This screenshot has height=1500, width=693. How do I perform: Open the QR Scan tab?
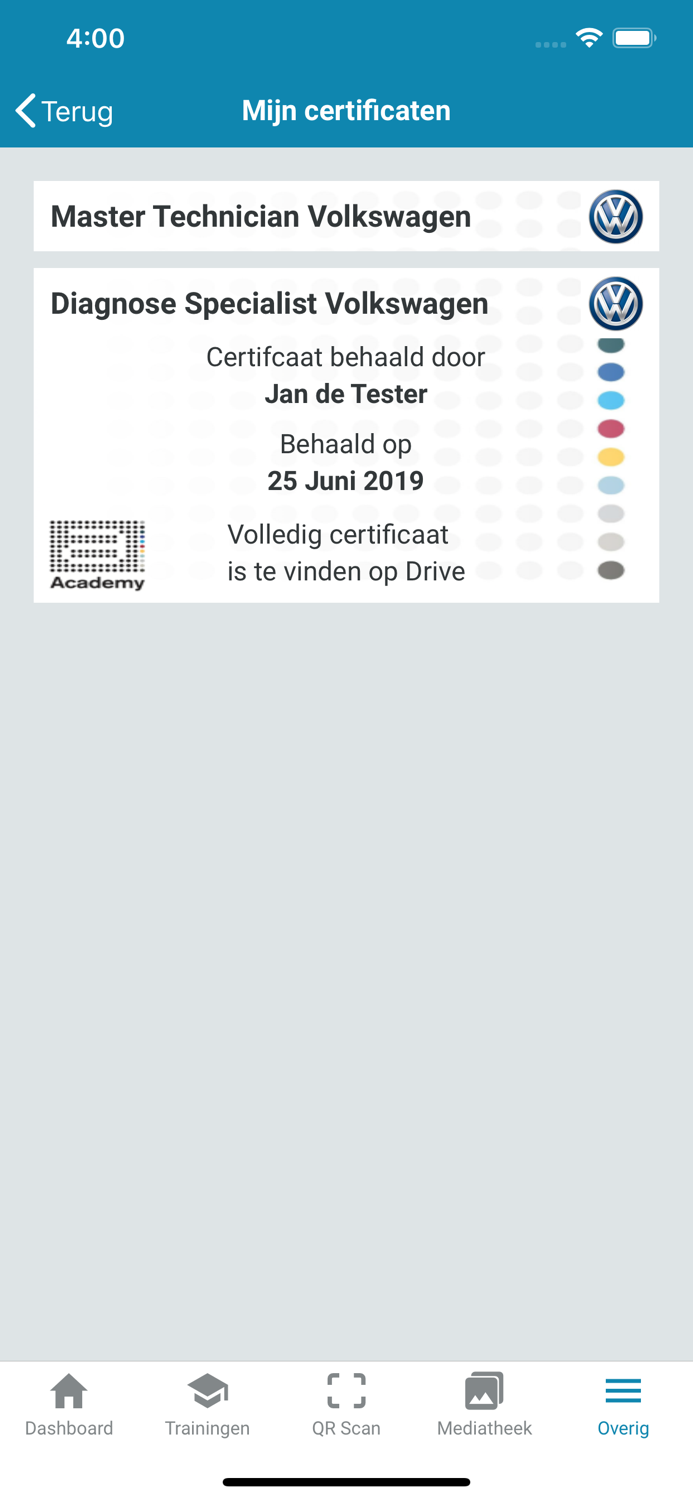pyautogui.click(x=346, y=1405)
